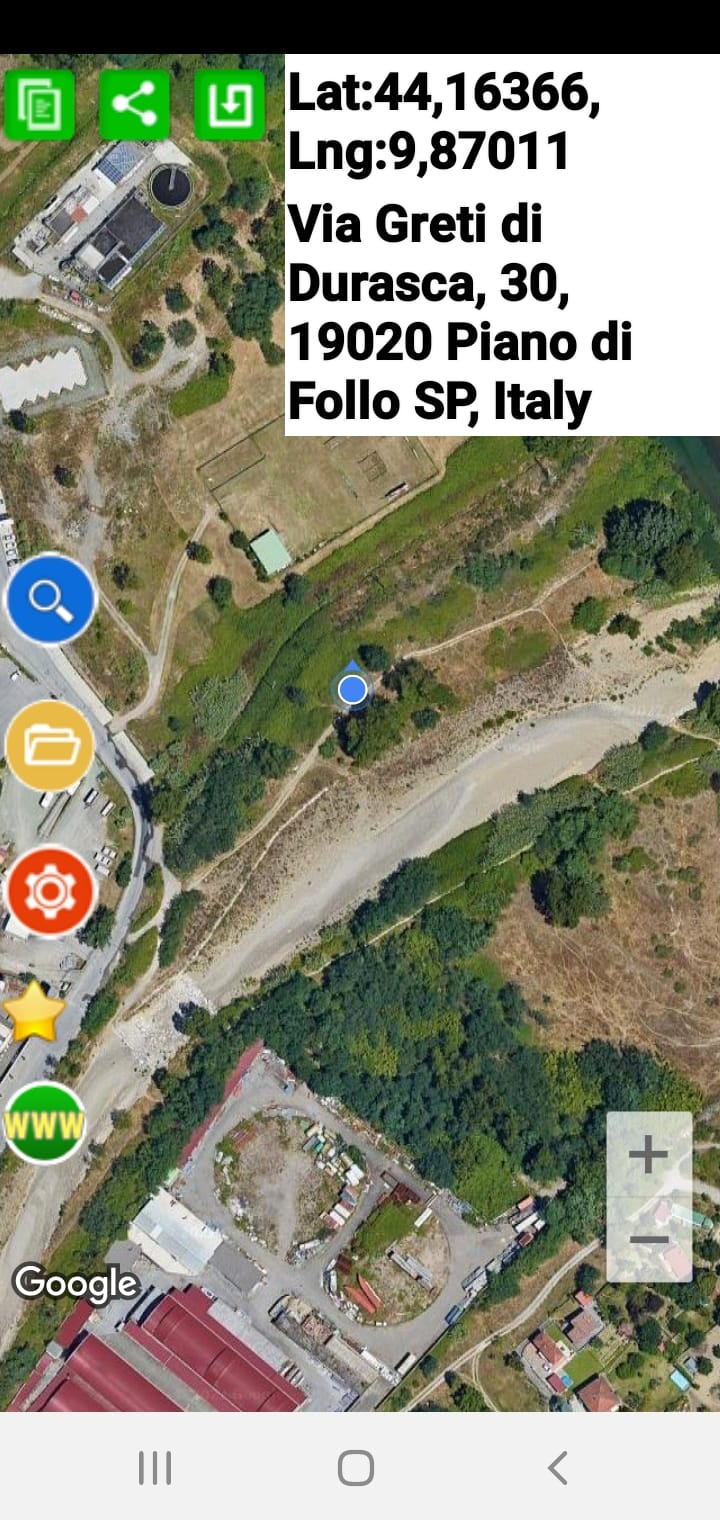Tap the yellow star favorites icon
Screen dimensions: 720x1520
coord(35,1013)
